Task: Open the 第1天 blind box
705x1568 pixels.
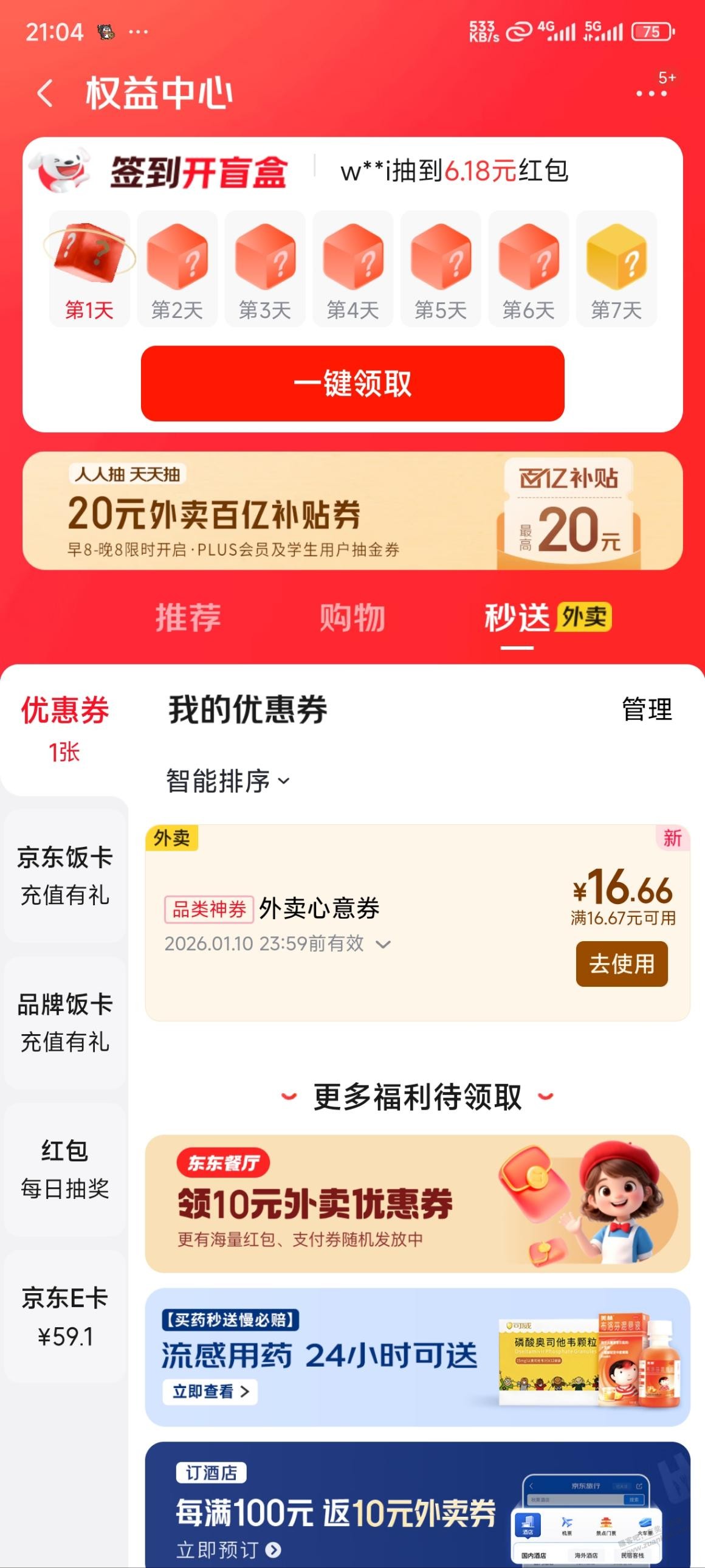Action: [x=89, y=268]
